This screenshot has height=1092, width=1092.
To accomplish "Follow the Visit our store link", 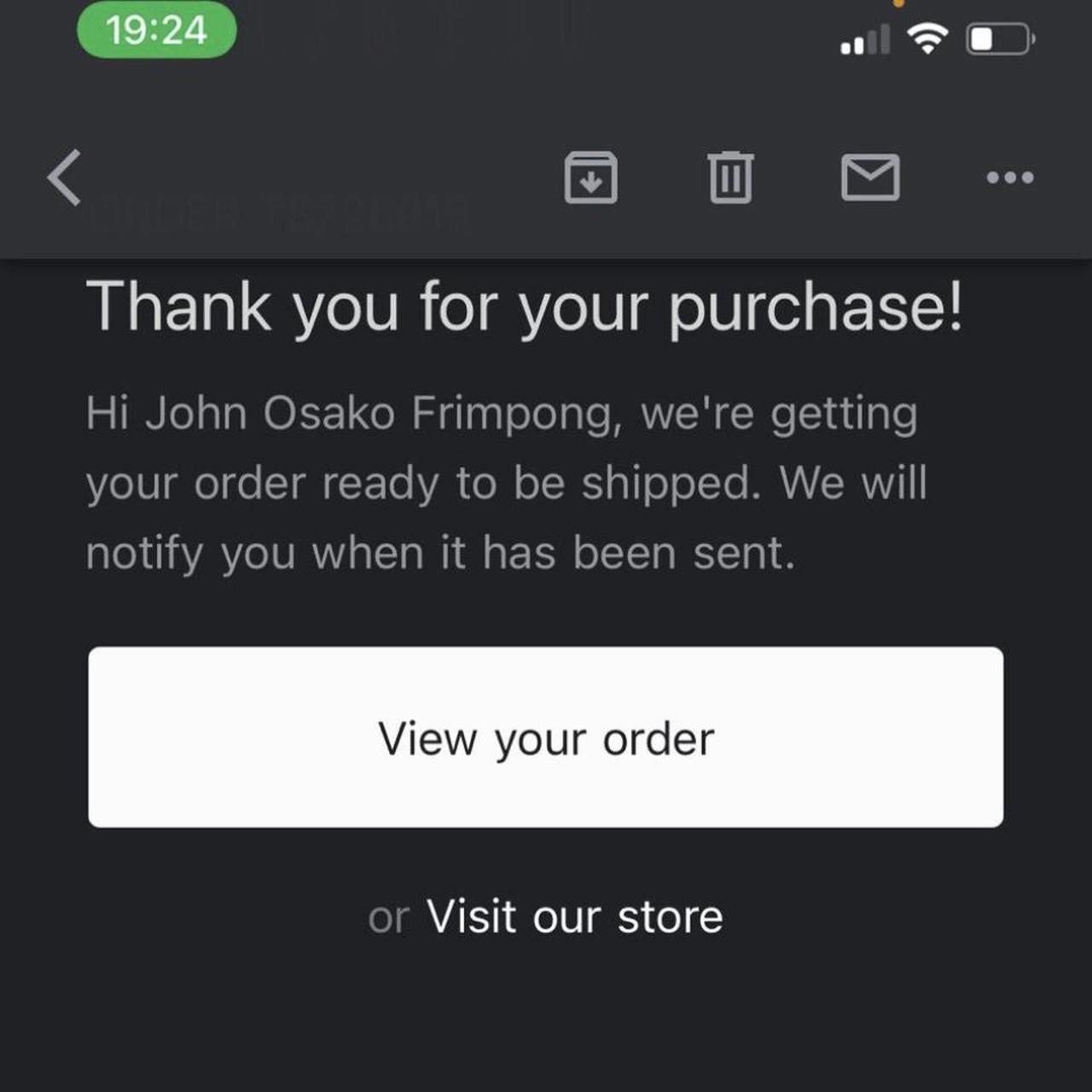I will coord(574,917).
